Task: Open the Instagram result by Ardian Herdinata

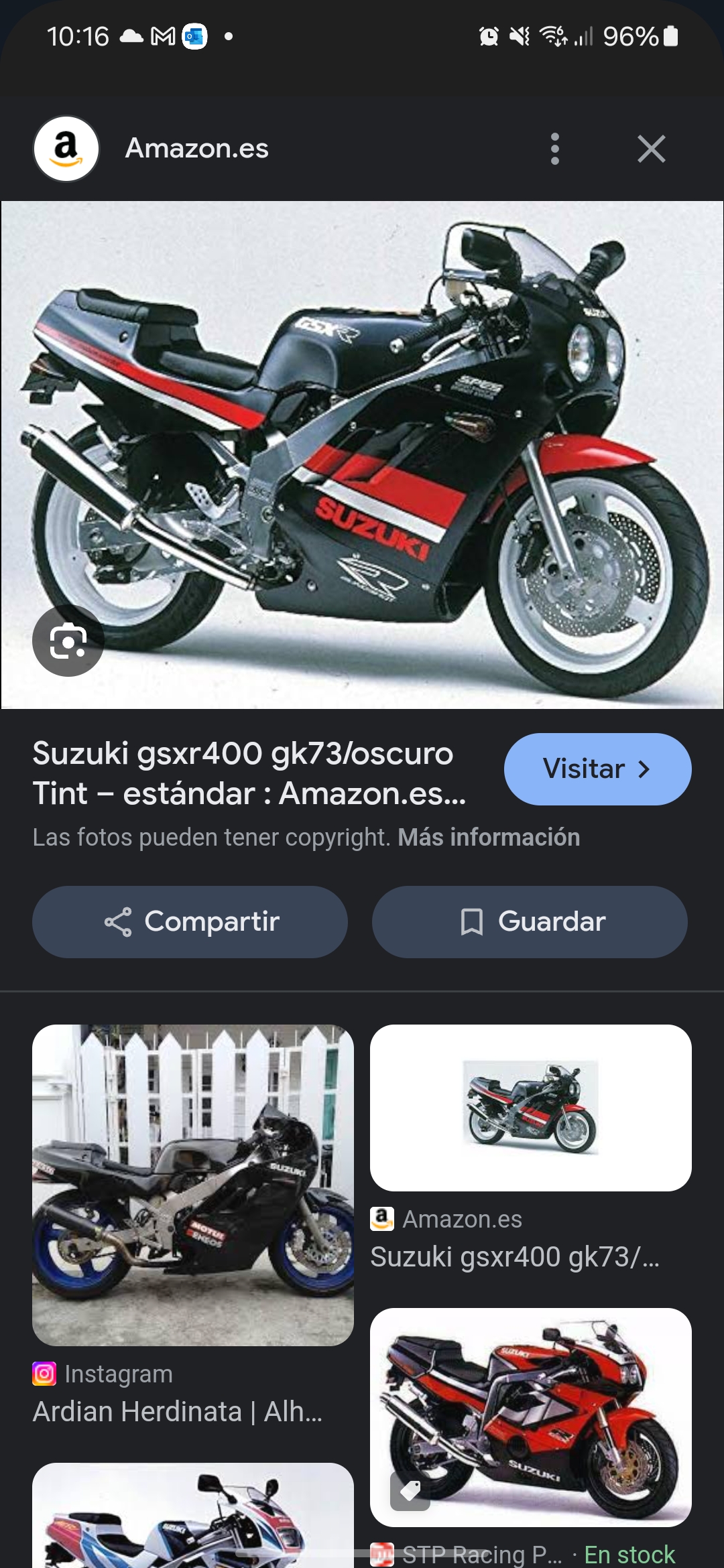Action: click(192, 1185)
